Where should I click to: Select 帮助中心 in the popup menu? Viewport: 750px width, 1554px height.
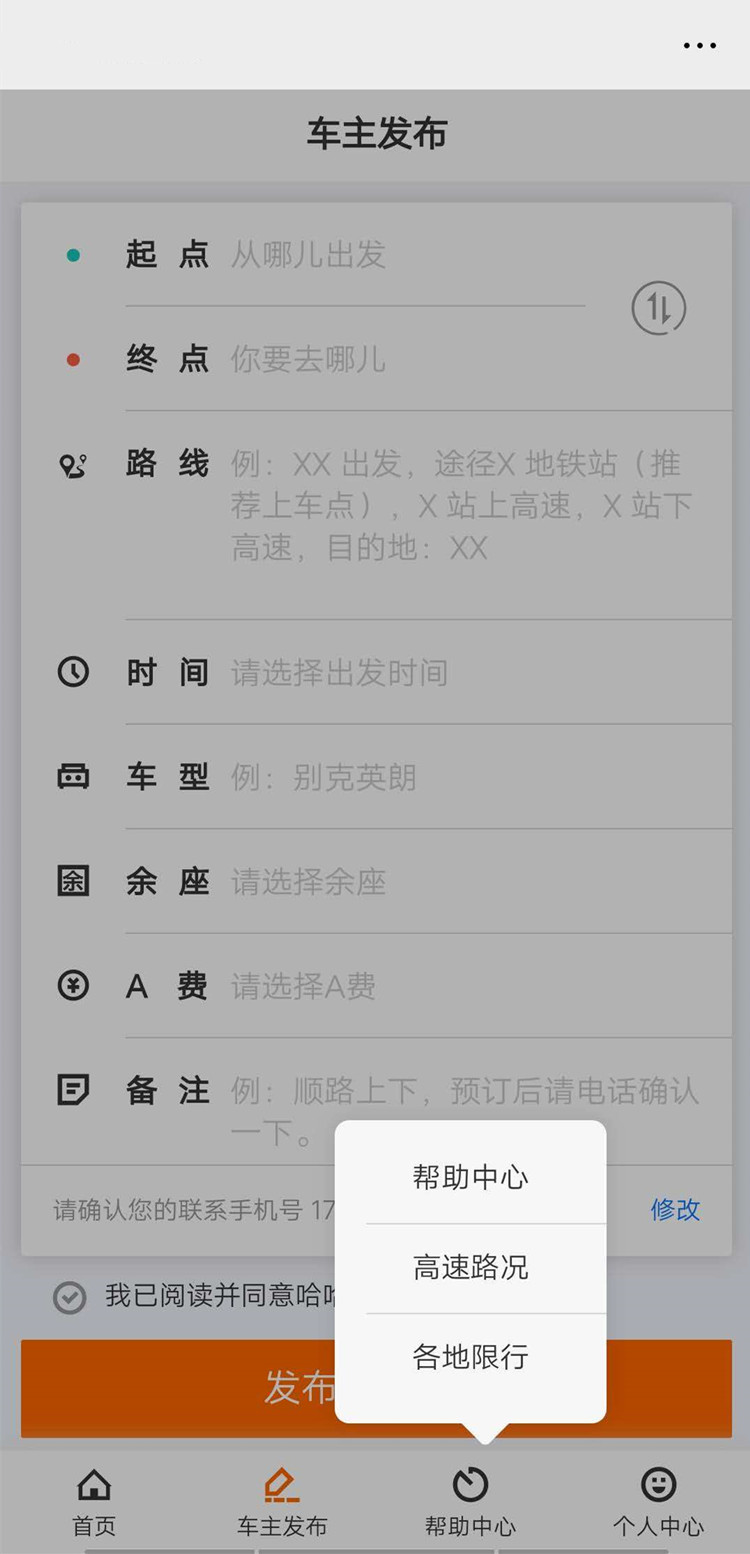pyautogui.click(x=470, y=1177)
